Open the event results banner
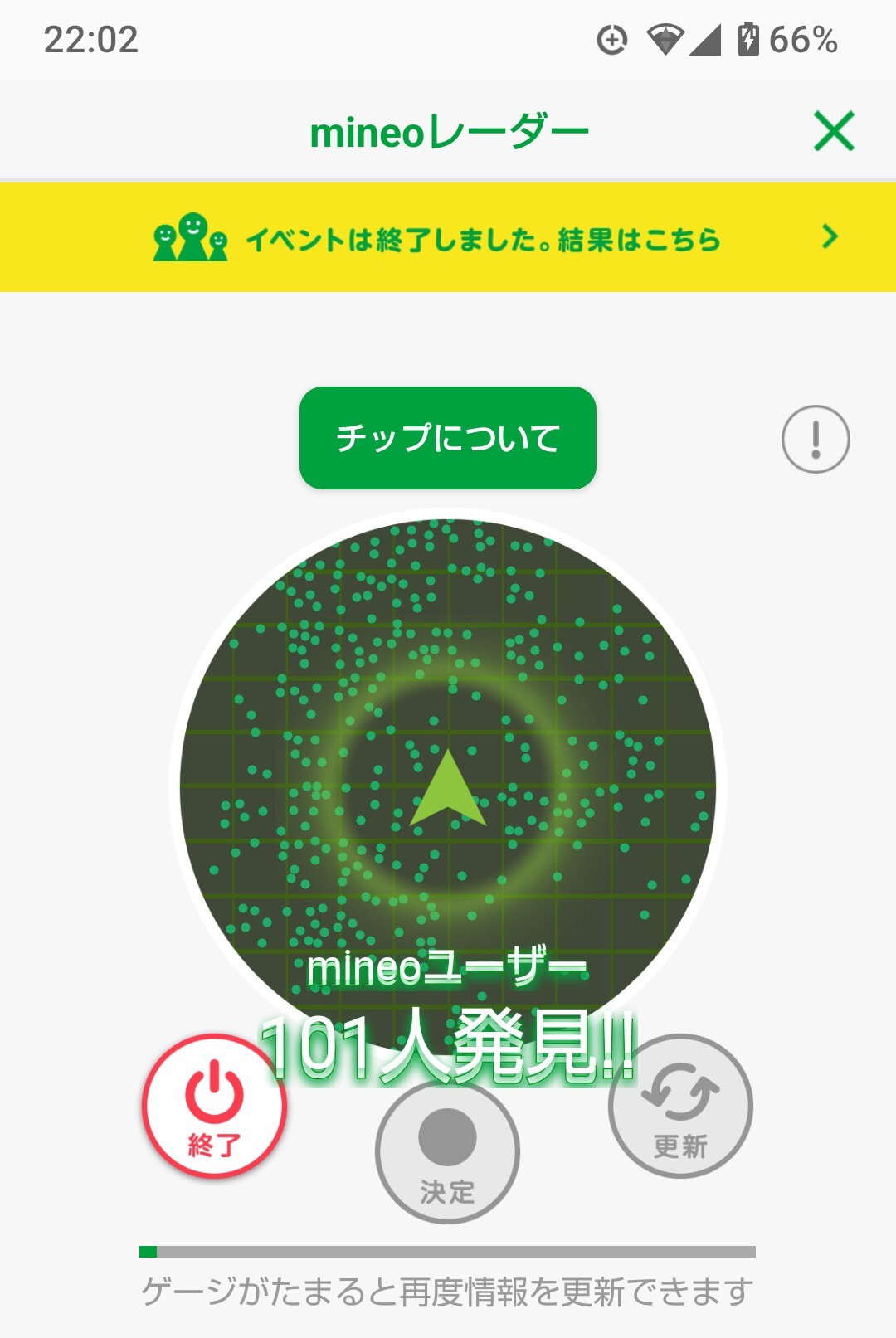The image size is (896, 1338). pos(448,238)
